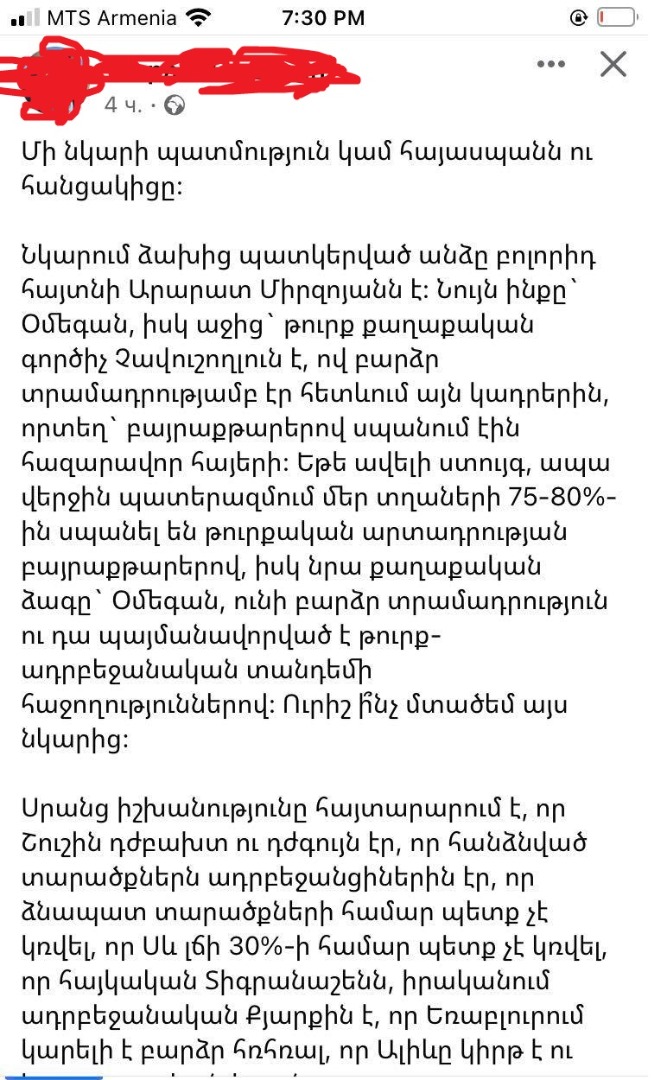Open the three-dot post options menu
This screenshot has height=1080, width=656.
click(x=551, y=64)
